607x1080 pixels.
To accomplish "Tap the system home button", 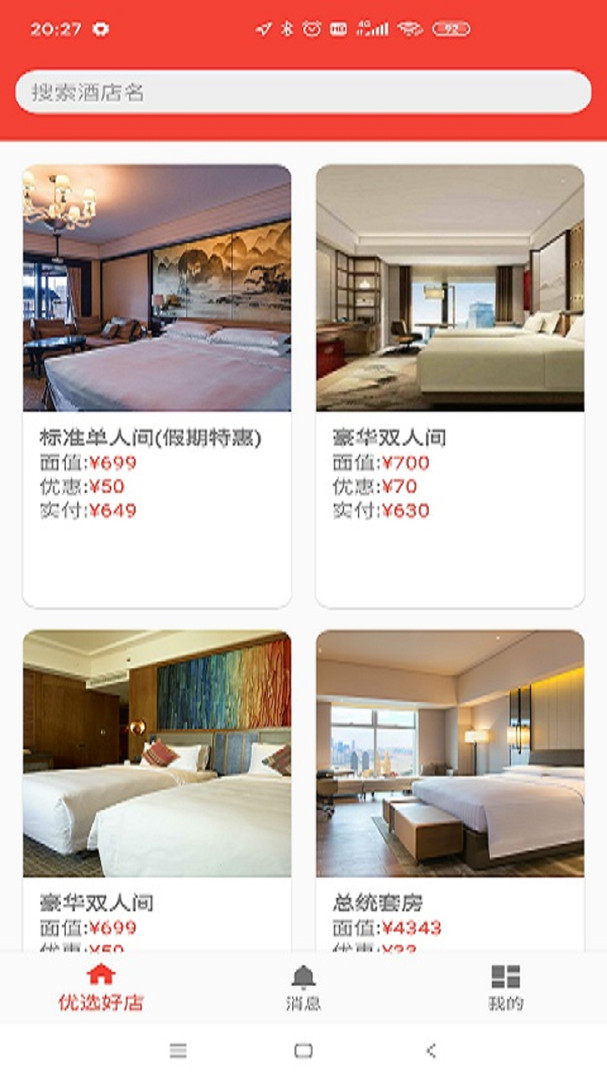I will pos(303,1050).
